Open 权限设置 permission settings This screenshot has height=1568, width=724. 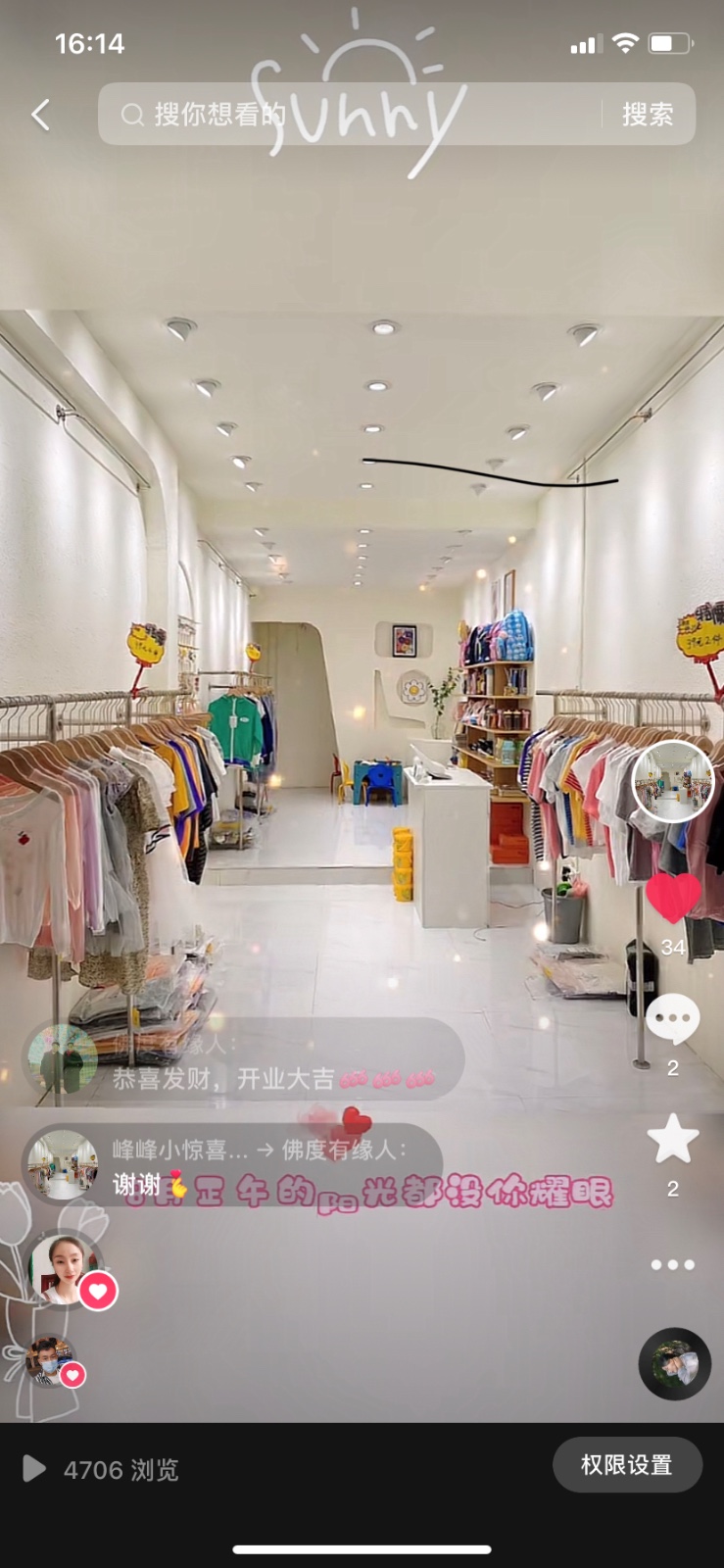pos(627,1465)
